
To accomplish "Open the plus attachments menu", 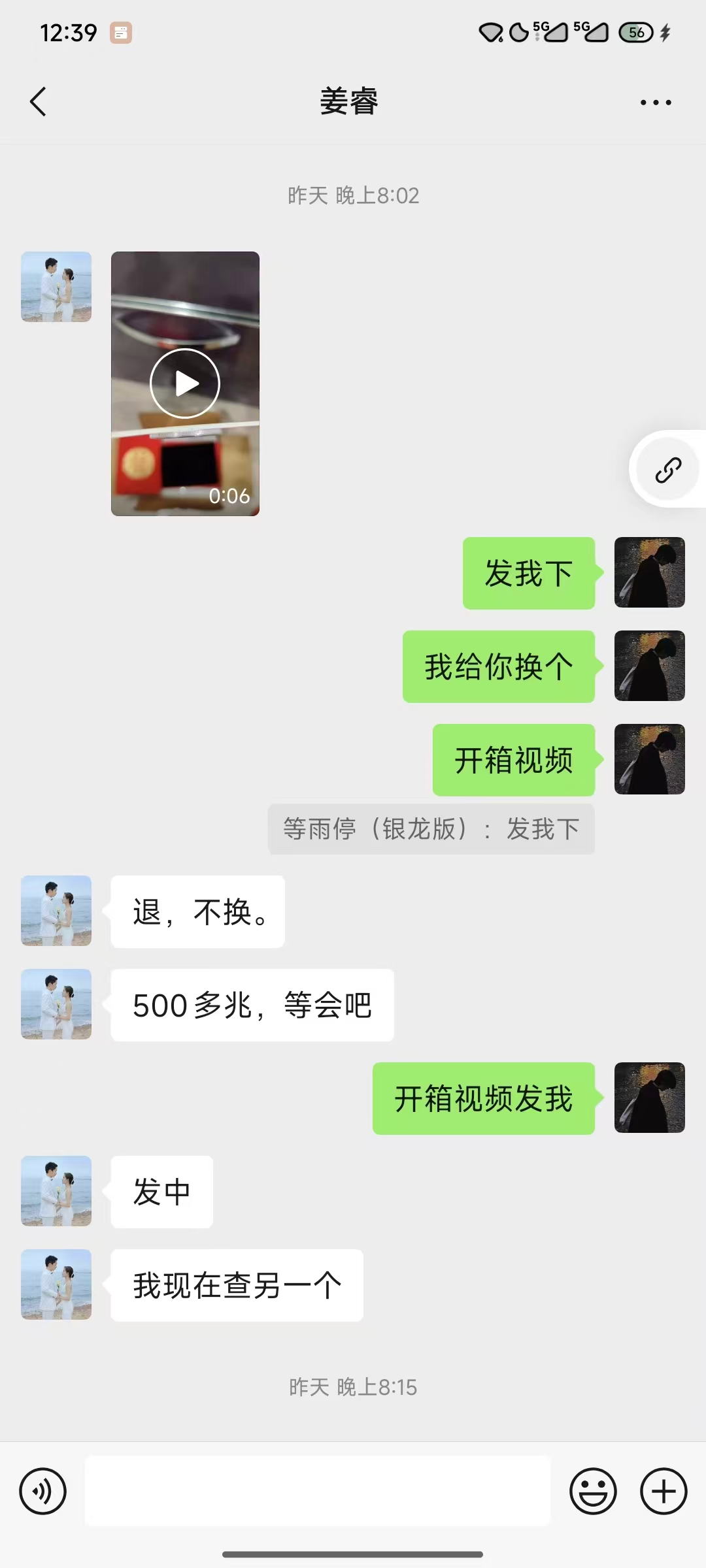I will click(x=664, y=1492).
